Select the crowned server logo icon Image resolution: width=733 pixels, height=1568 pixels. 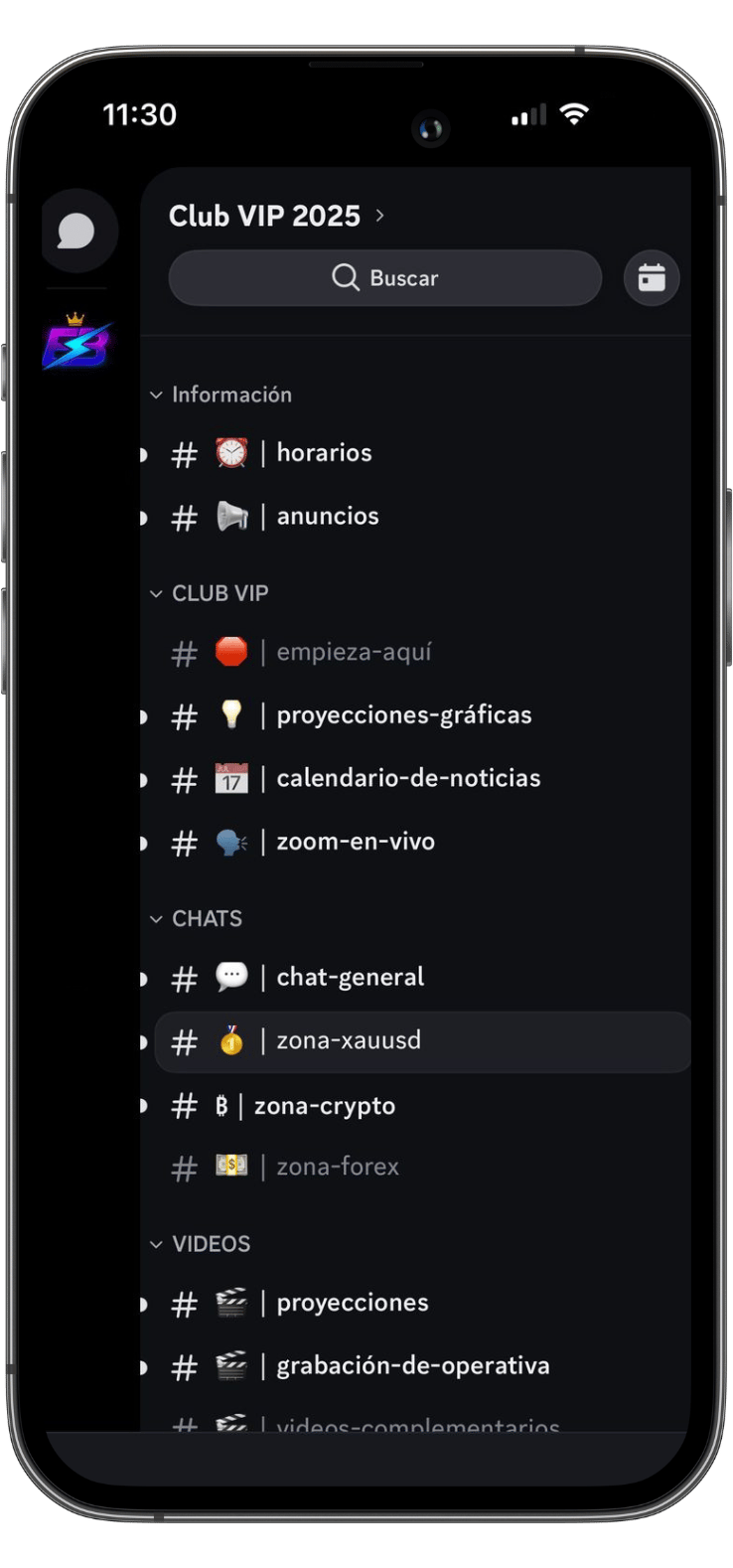pyautogui.click(x=76, y=342)
